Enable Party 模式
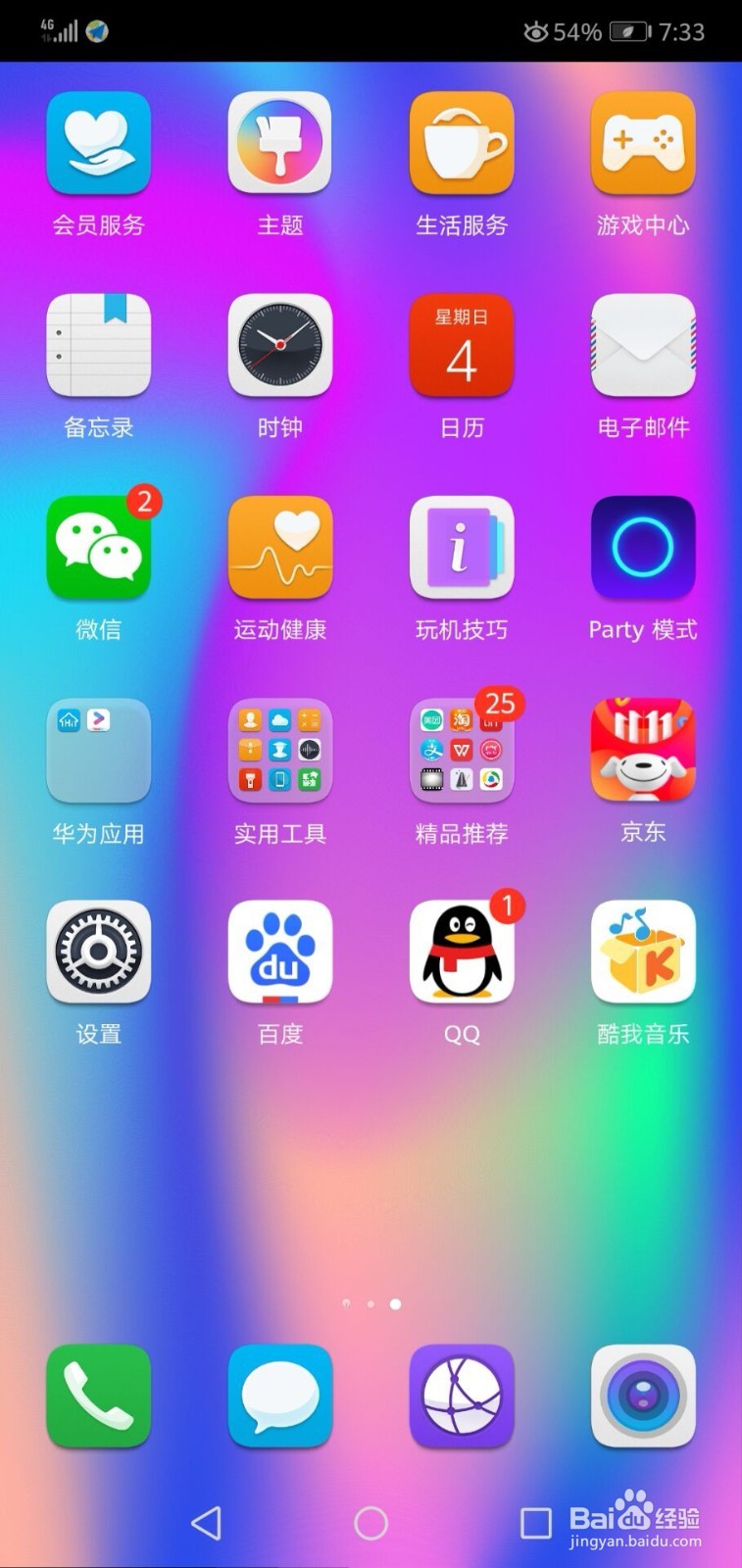The image size is (742, 1568). [x=643, y=549]
